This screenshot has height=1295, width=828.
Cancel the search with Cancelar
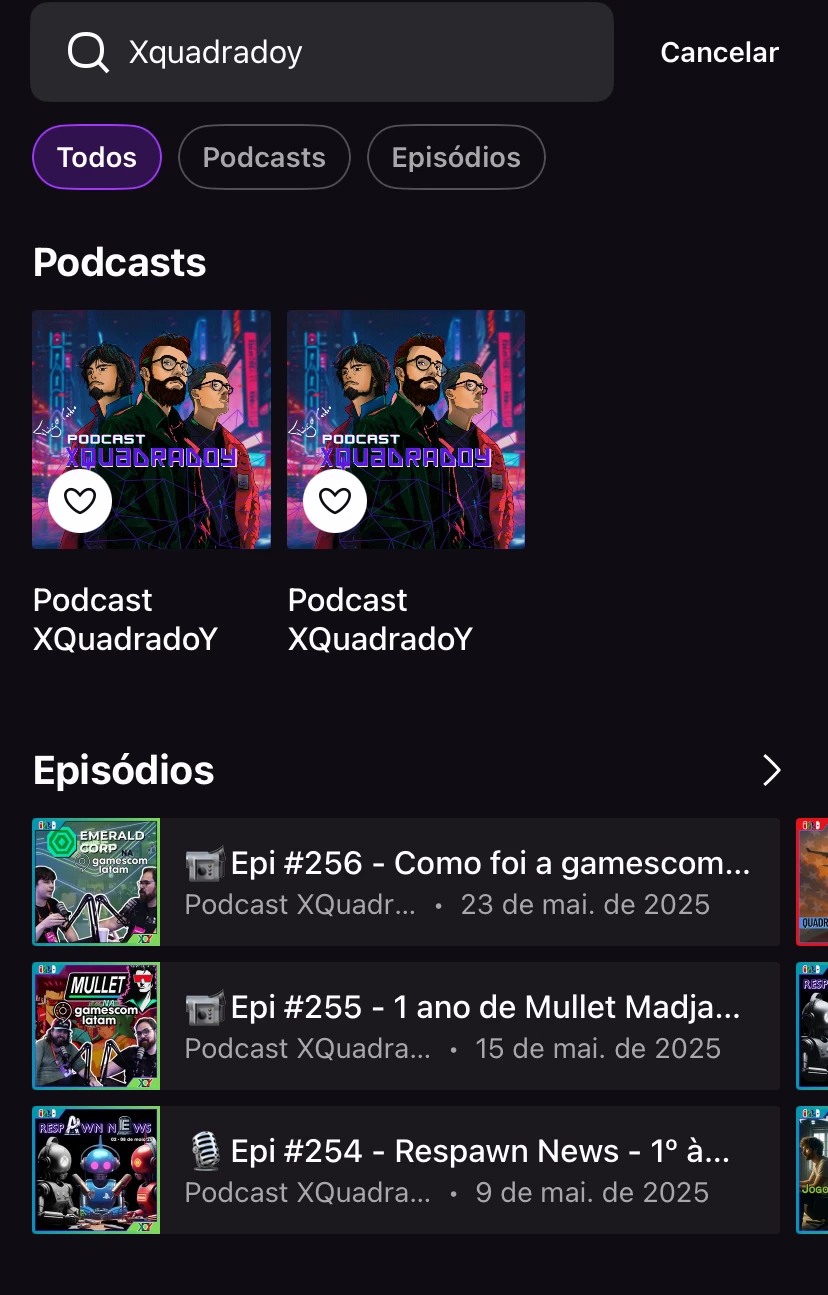tap(719, 52)
